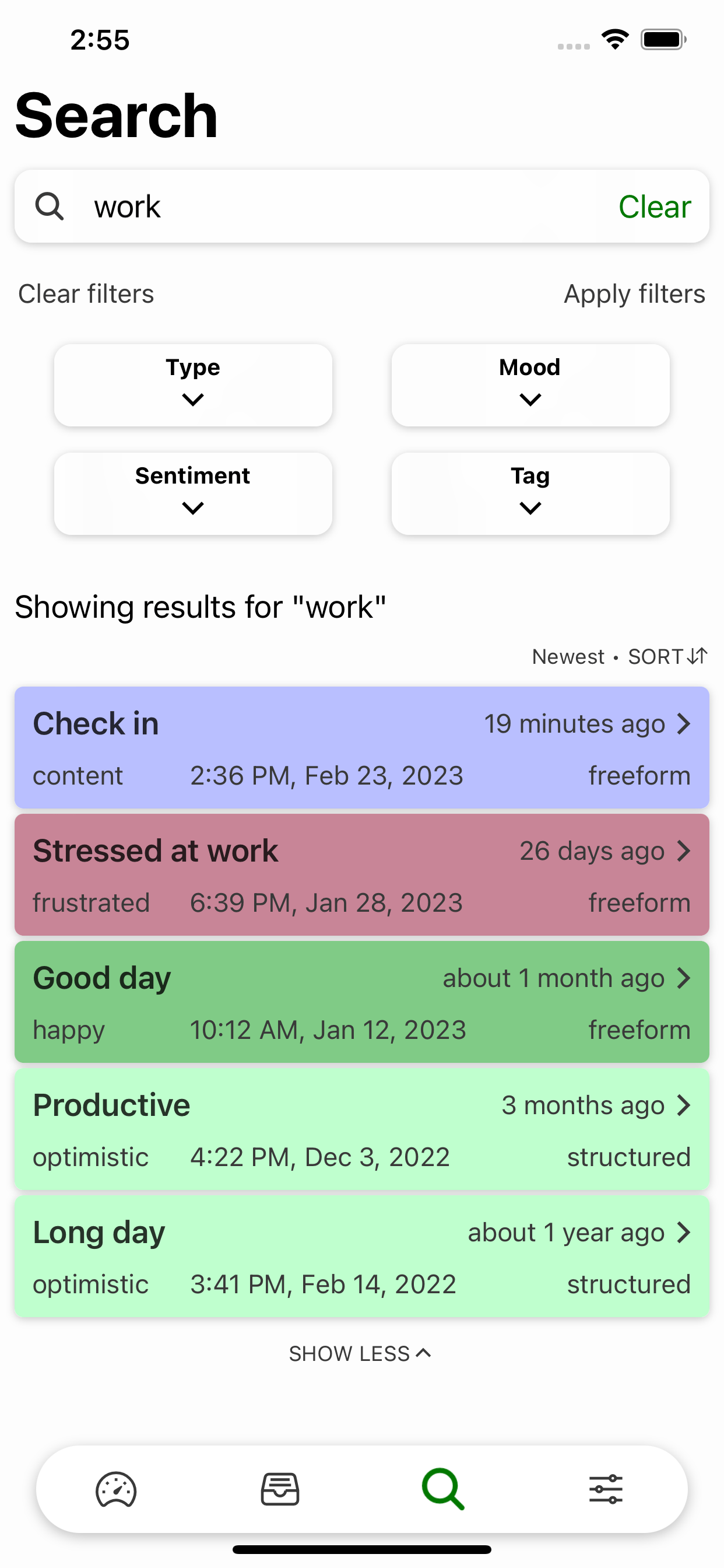Open the "Check in" entry

362,747
